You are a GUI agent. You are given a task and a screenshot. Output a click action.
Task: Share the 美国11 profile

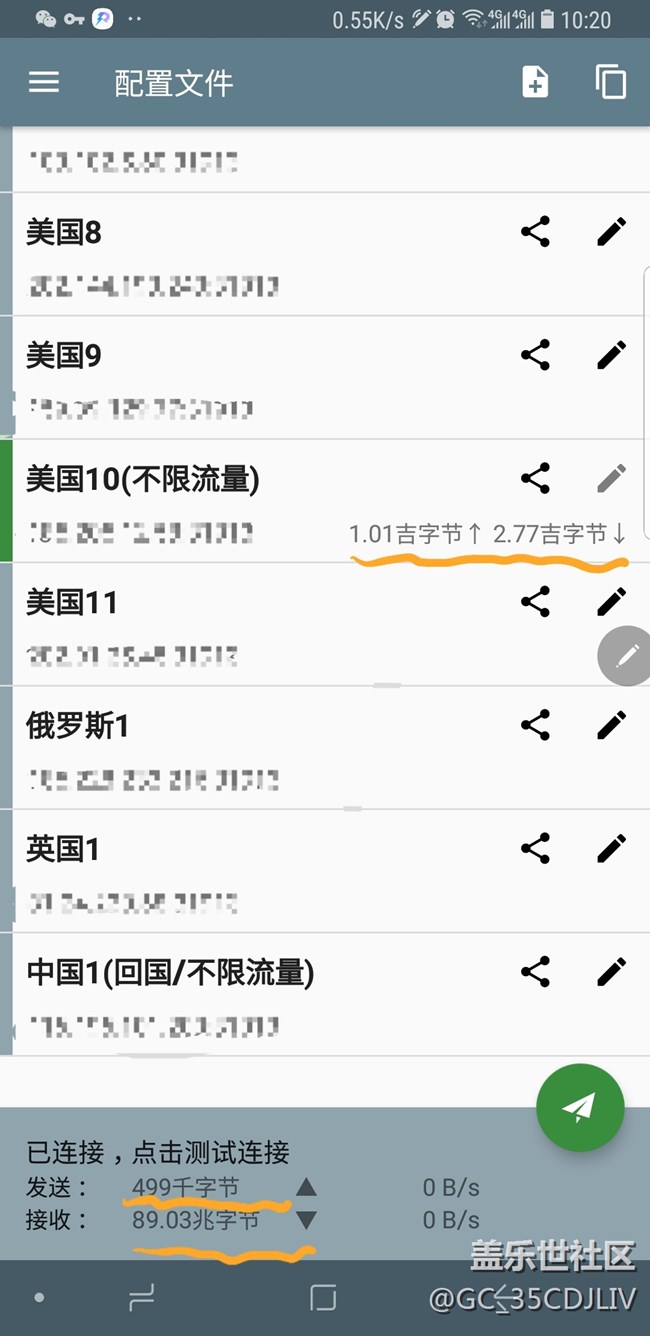pyautogui.click(x=536, y=601)
